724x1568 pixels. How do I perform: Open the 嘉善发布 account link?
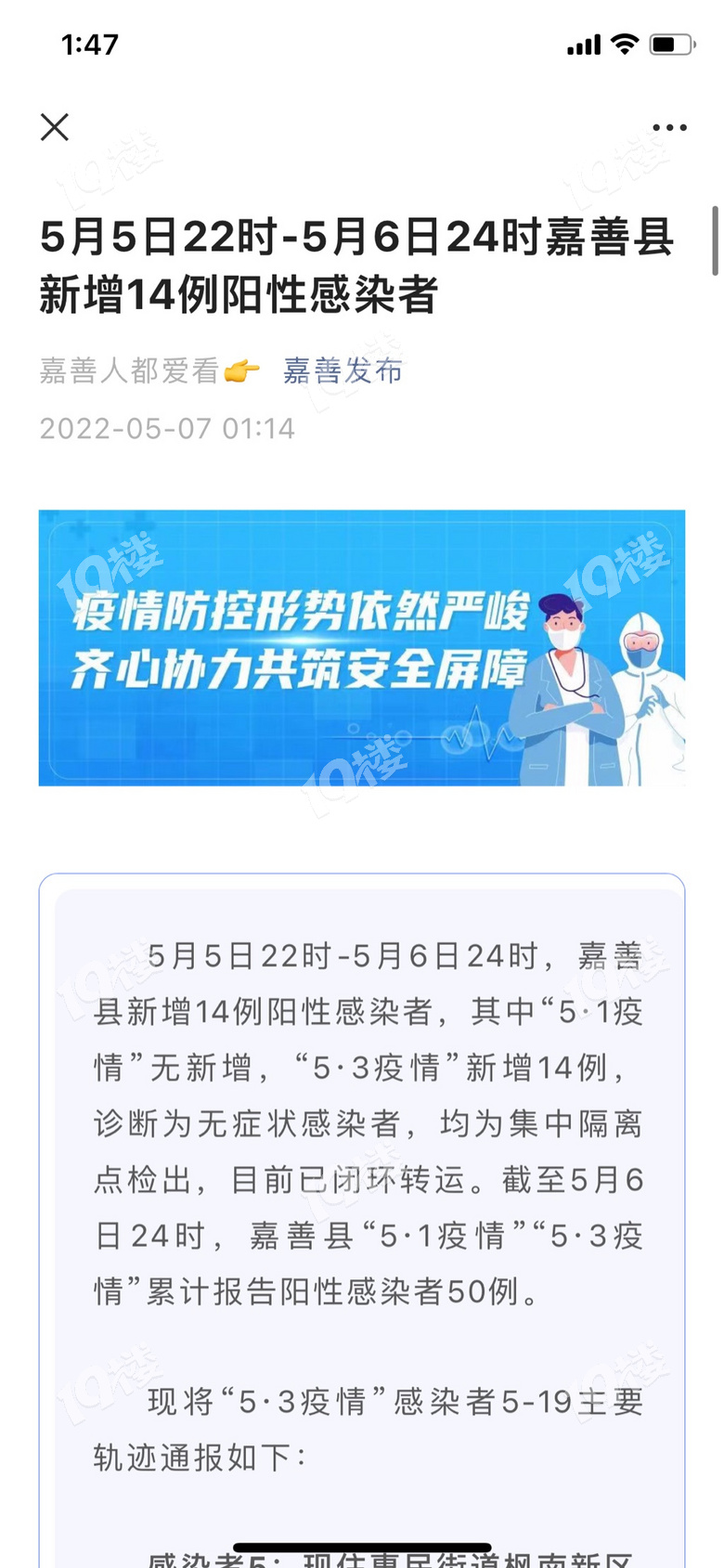tap(343, 370)
